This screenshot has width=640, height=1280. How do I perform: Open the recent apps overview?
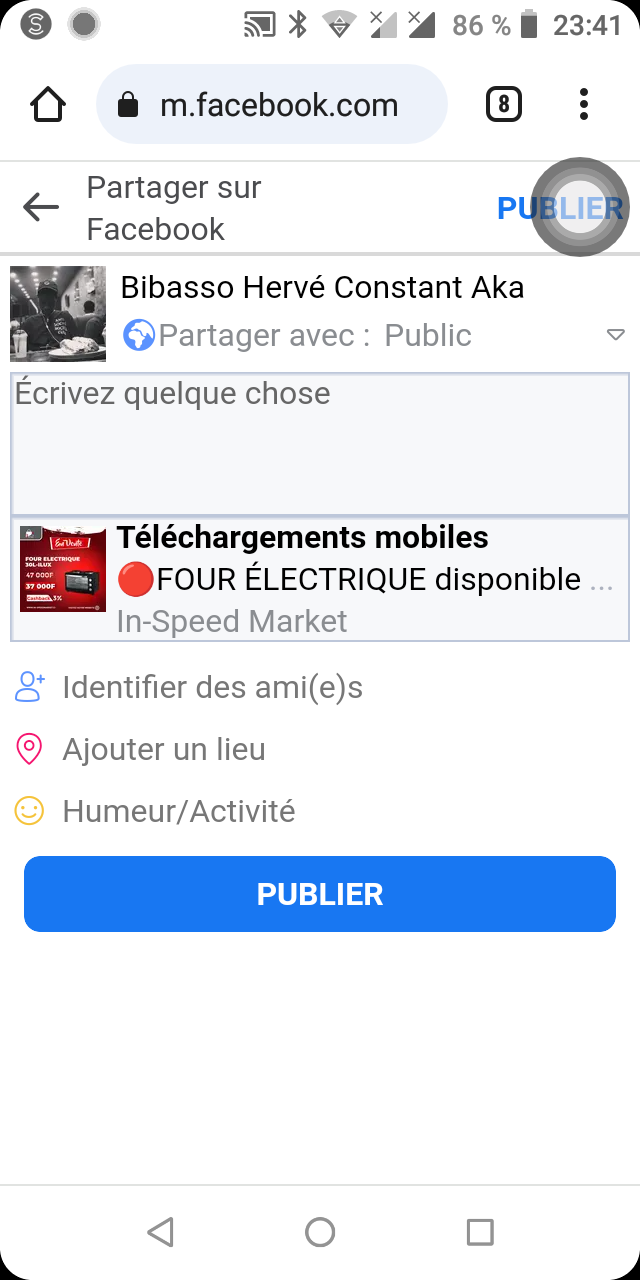tap(480, 1232)
